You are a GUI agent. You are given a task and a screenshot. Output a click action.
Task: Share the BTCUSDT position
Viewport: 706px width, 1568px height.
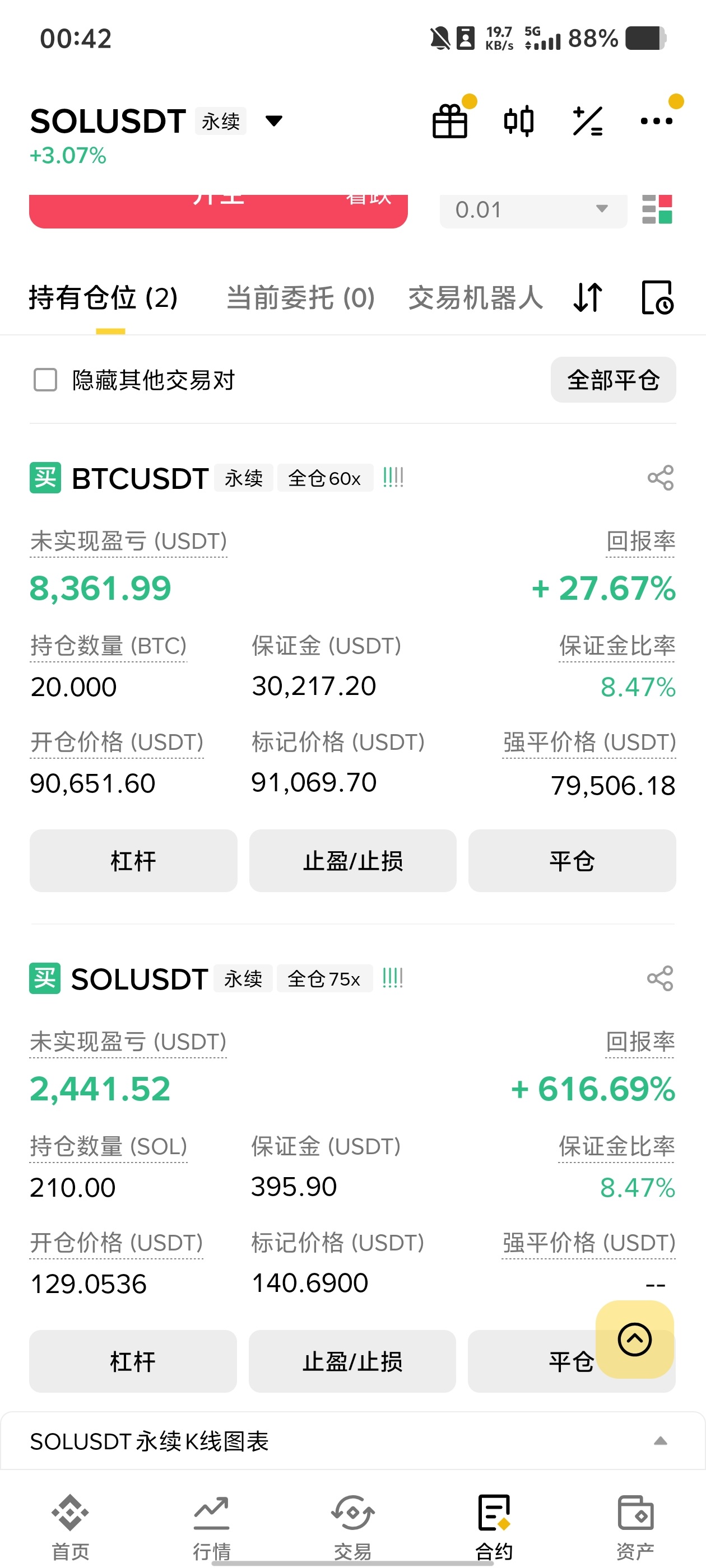tap(660, 478)
